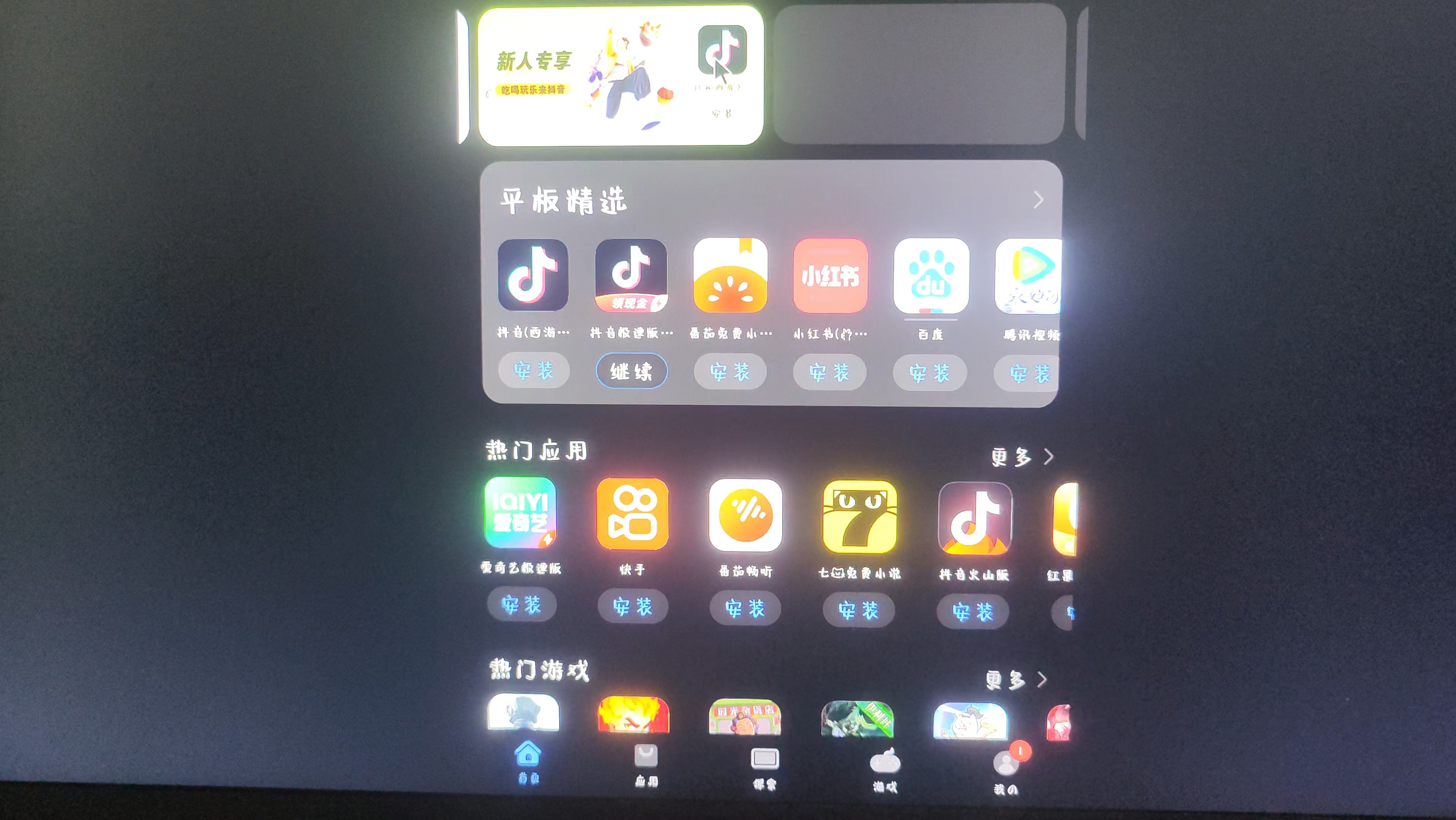
Task: Install 七猫免费小说
Action: point(858,610)
